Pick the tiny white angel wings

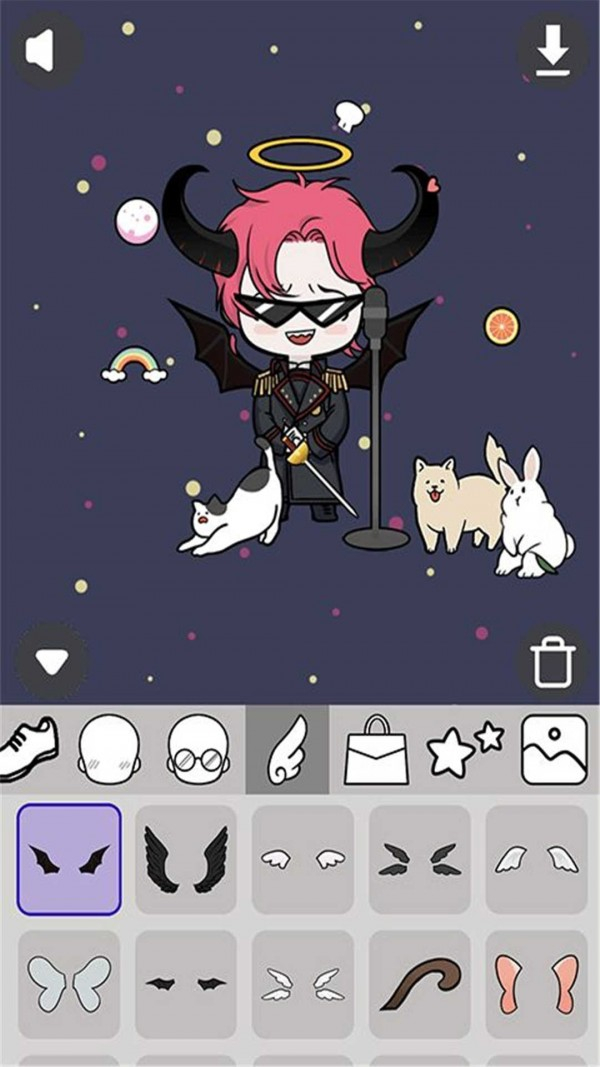coord(302,860)
